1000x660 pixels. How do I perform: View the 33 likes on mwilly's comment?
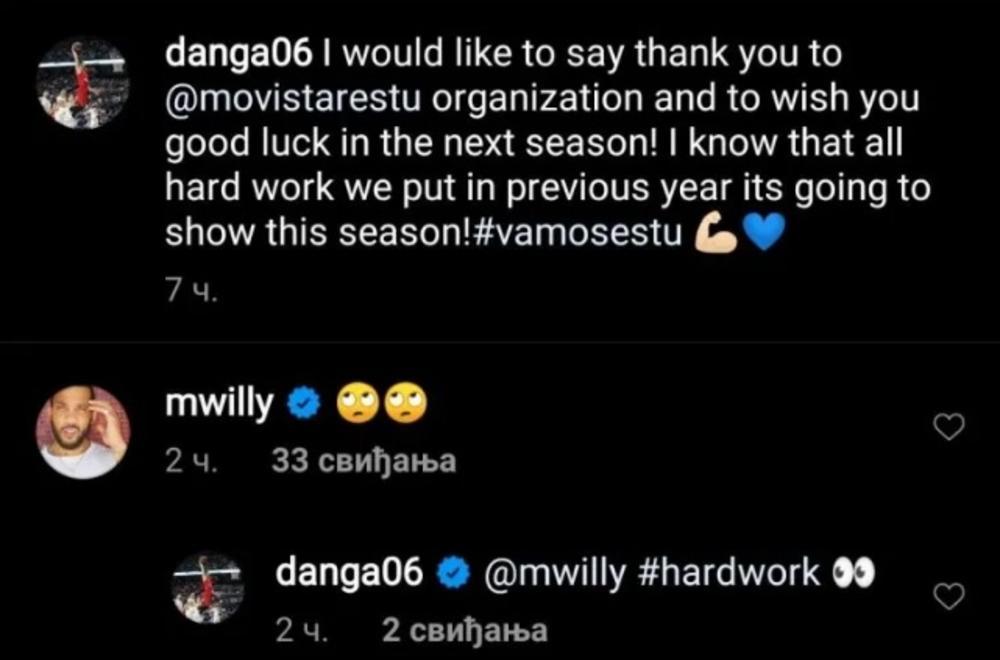pyautogui.click(x=363, y=462)
